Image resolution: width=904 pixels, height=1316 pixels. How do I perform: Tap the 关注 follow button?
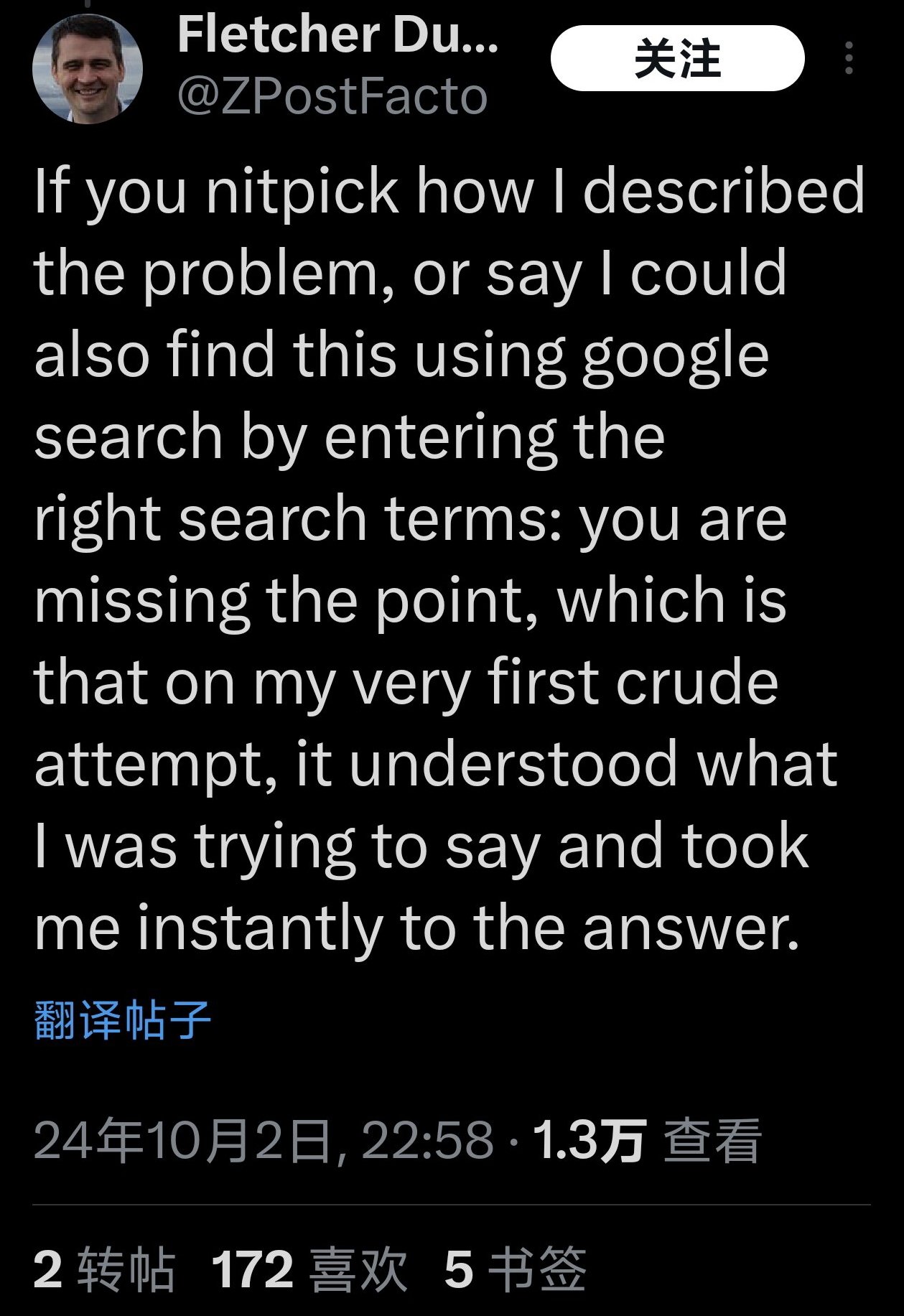[x=676, y=59]
